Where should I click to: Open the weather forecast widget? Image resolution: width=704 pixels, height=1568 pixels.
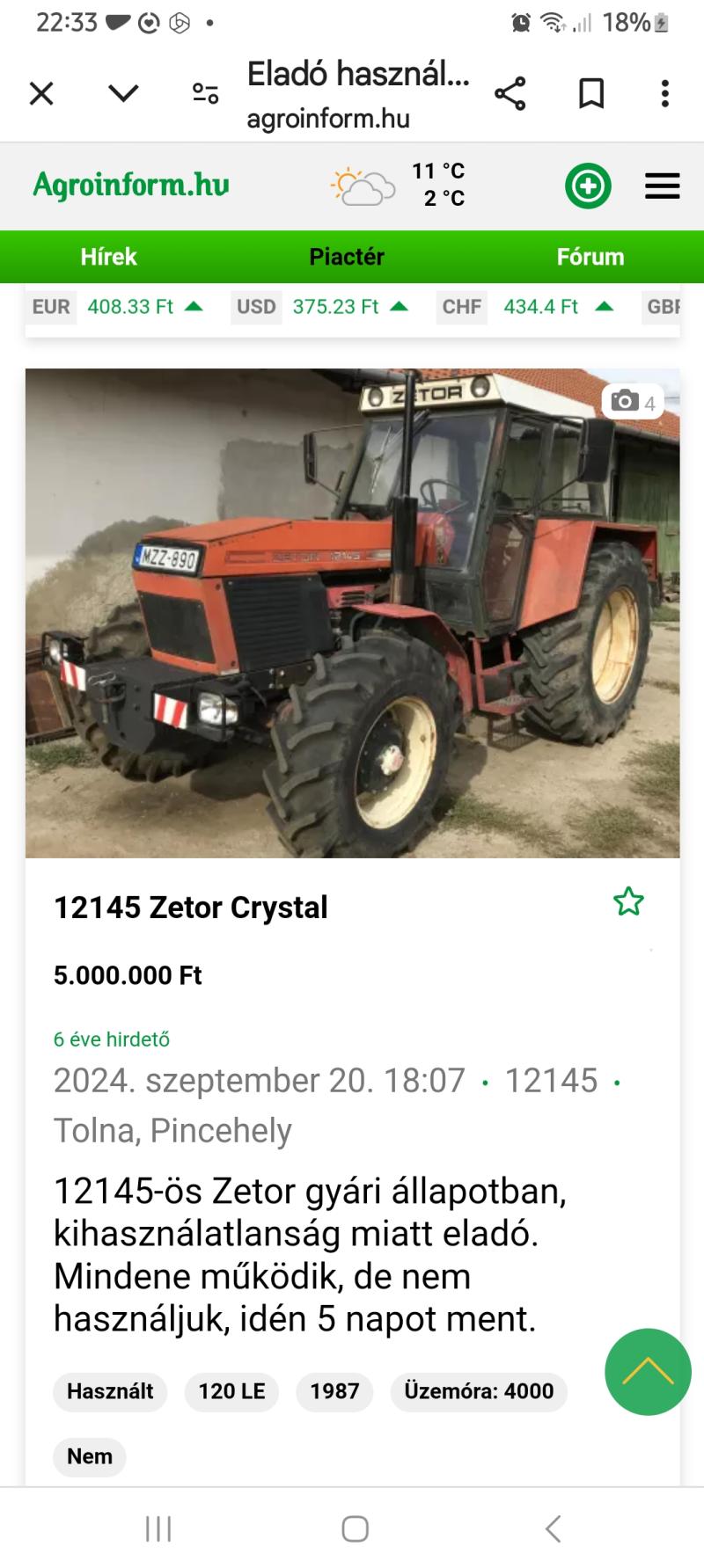[x=398, y=185]
